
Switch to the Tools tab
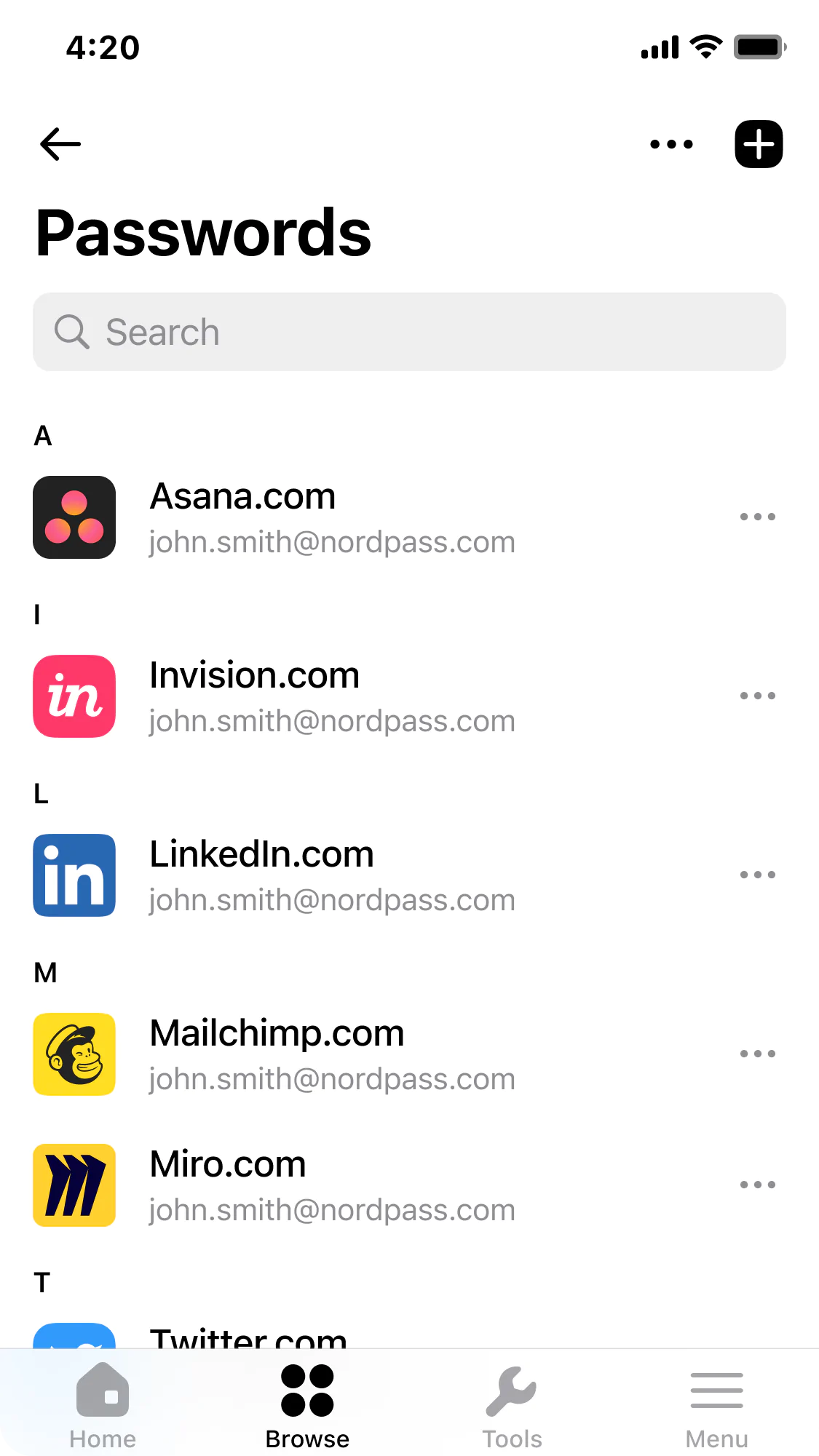(x=512, y=1407)
